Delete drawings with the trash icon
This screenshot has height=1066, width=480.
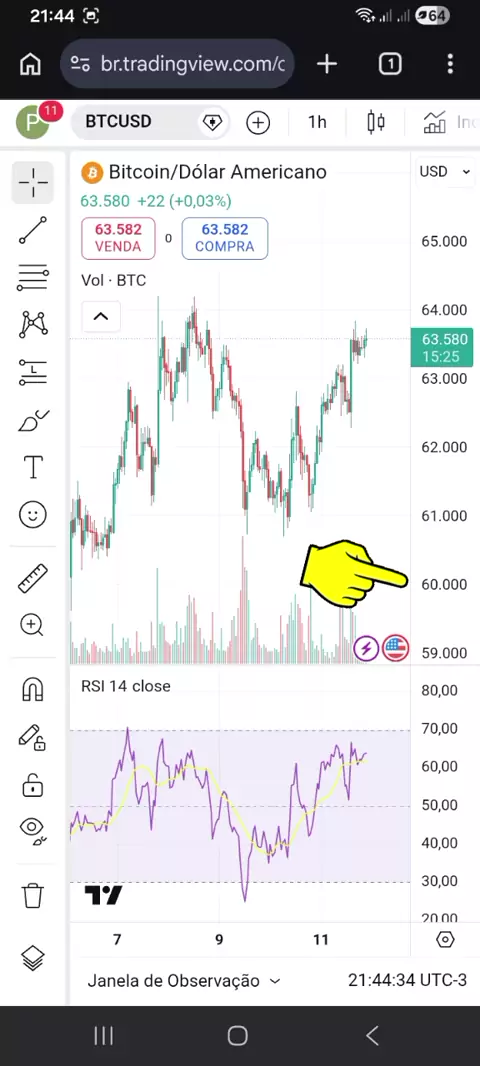click(x=33, y=895)
